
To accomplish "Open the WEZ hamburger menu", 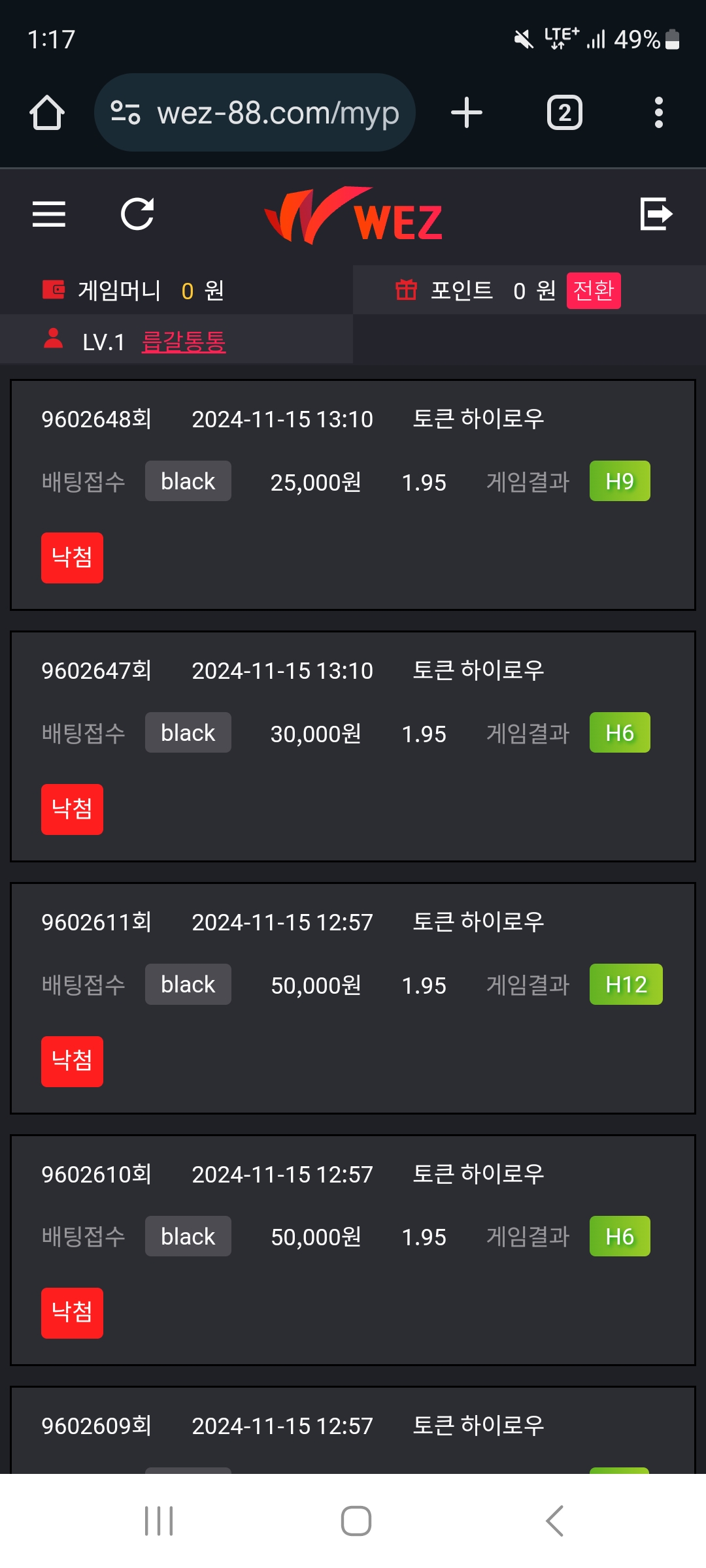I will [x=49, y=214].
